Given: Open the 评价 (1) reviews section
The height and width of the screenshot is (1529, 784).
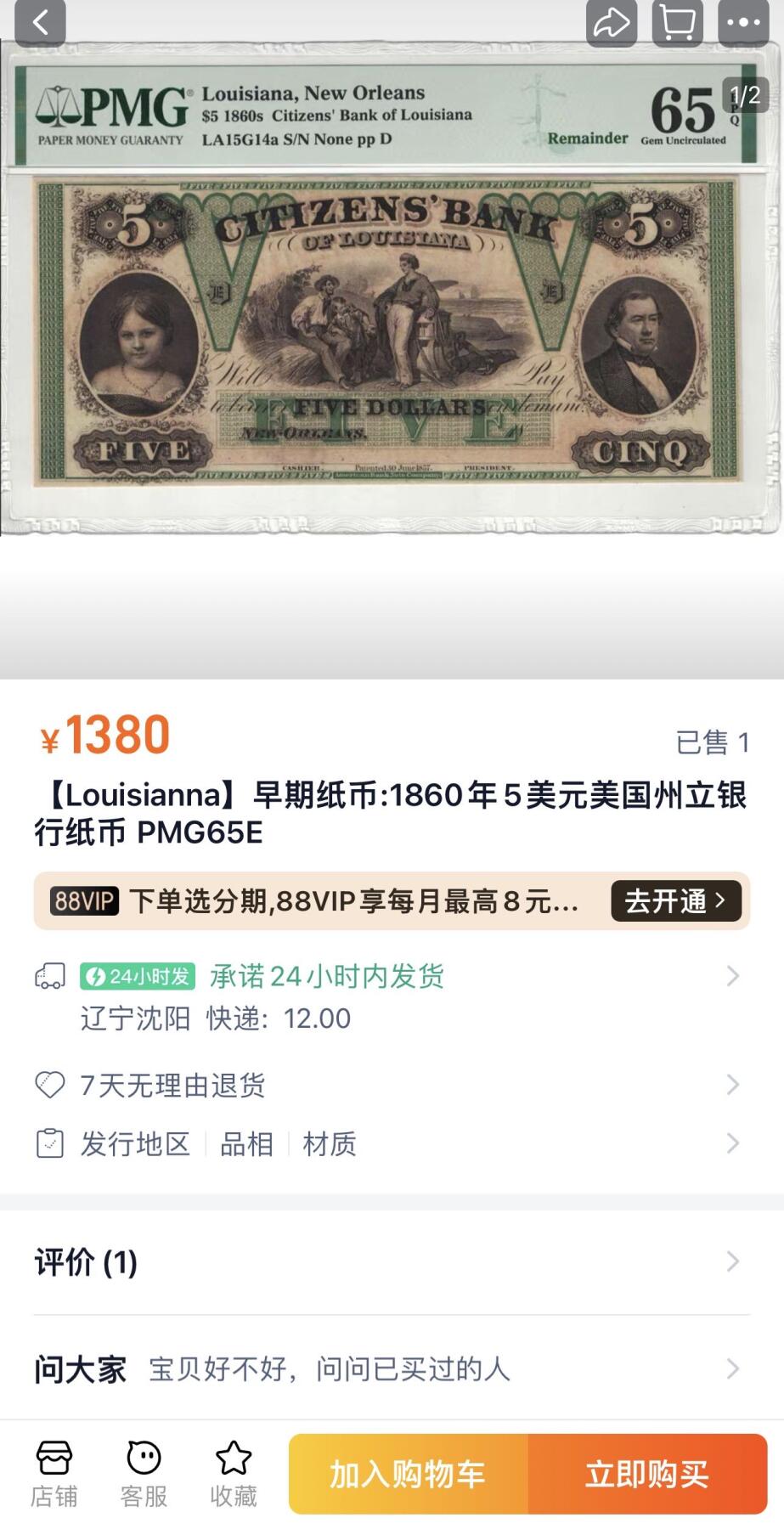Looking at the screenshot, I should (x=391, y=1262).
